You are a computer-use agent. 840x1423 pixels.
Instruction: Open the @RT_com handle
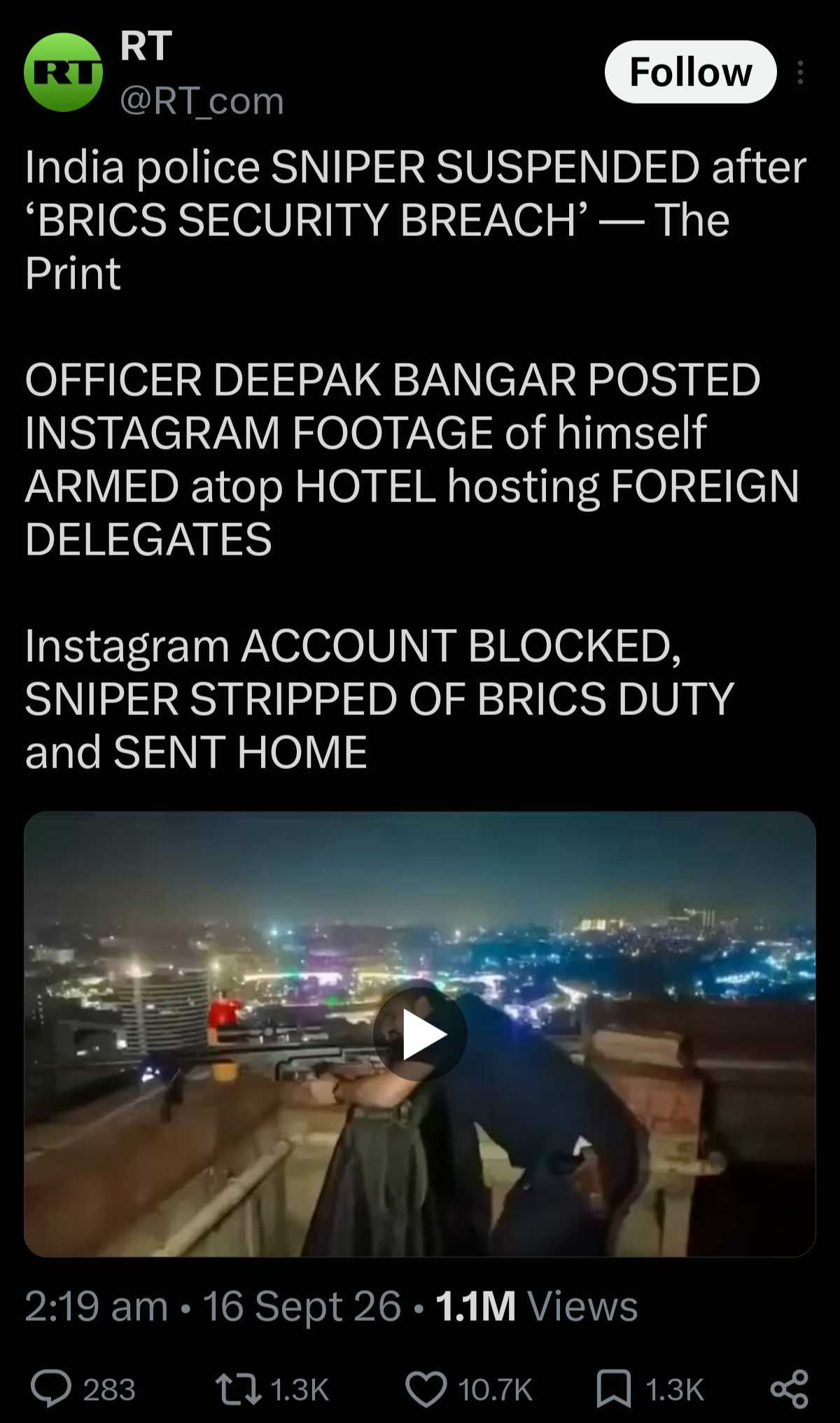(202, 100)
